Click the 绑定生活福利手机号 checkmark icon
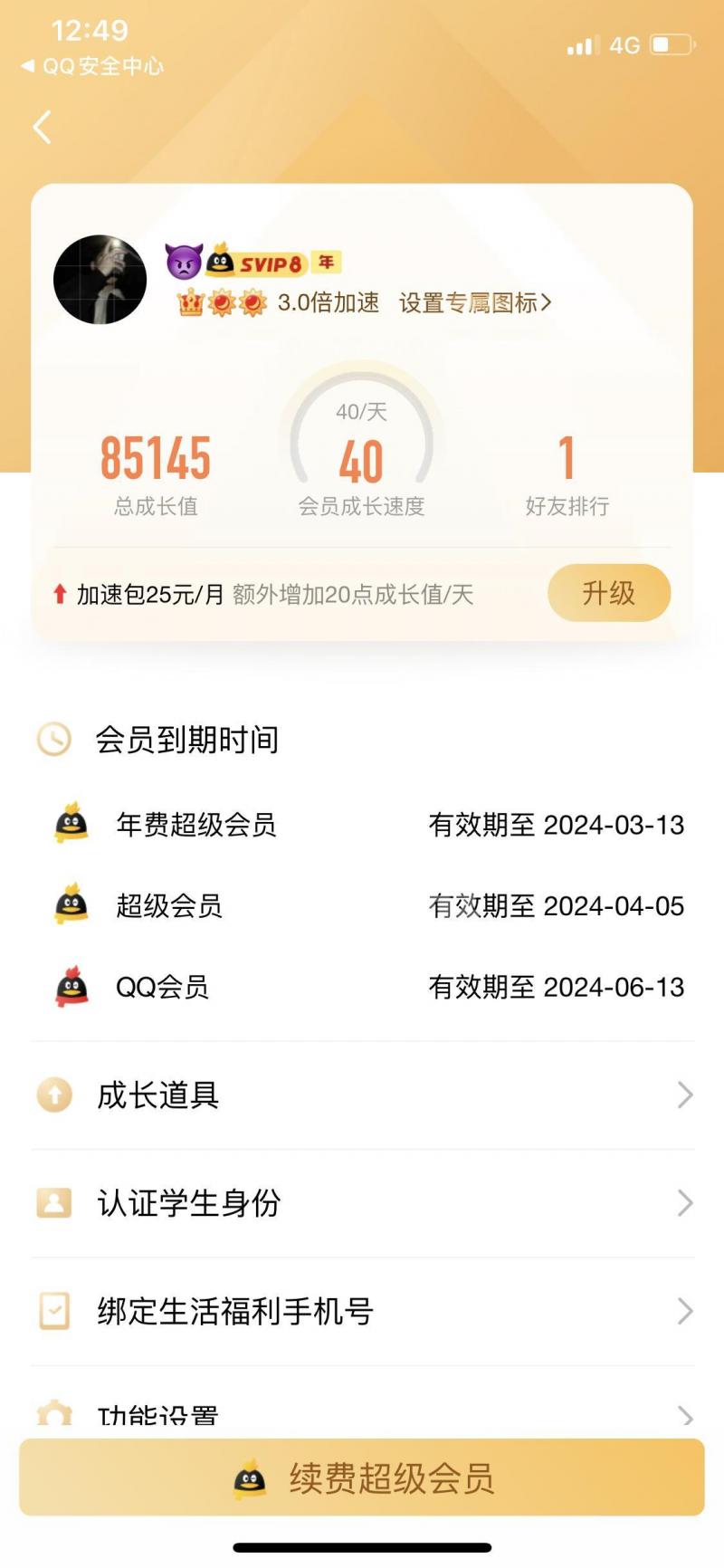 (x=55, y=1309)
